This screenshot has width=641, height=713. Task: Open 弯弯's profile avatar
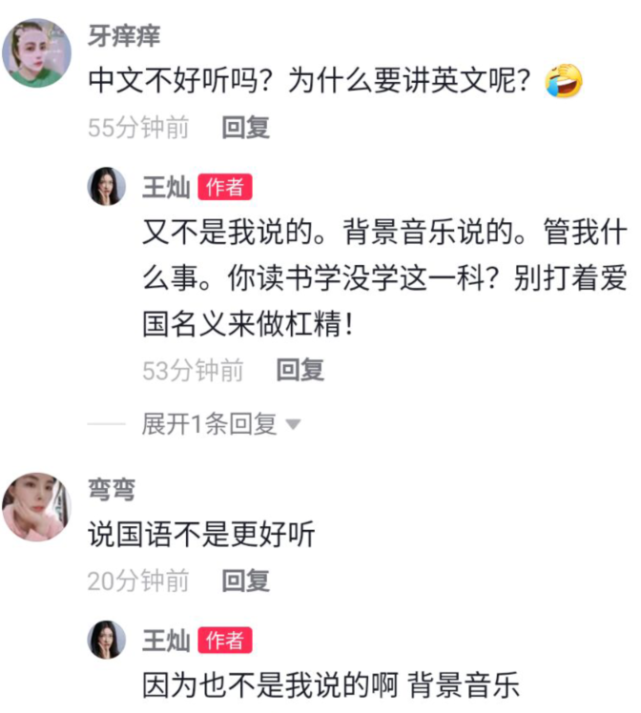pyautogui.click(x=37, y=506)
